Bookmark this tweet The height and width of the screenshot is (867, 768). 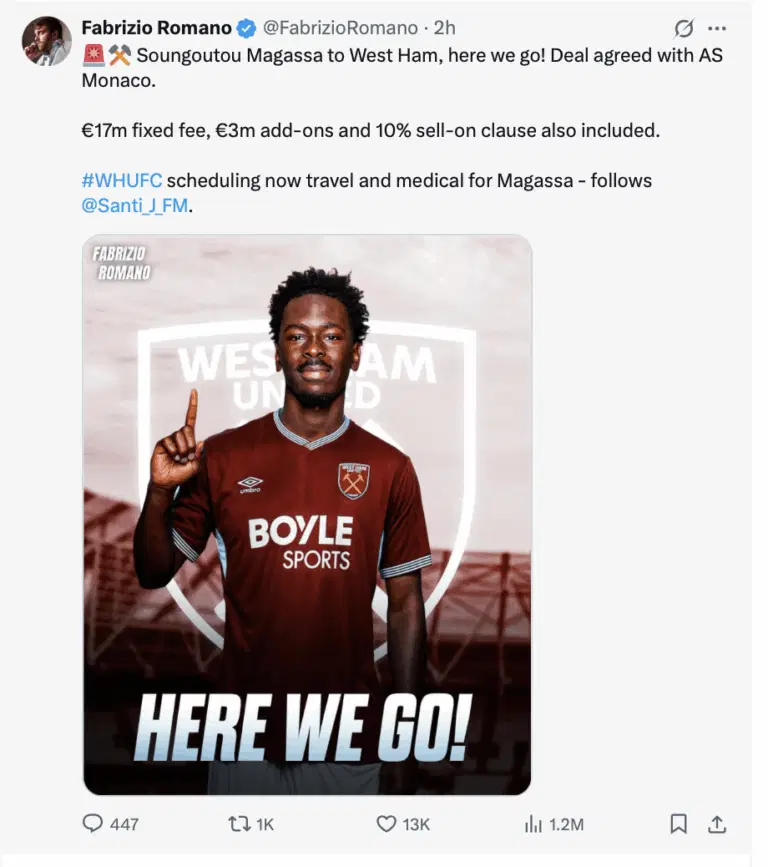tap(678, 824)
